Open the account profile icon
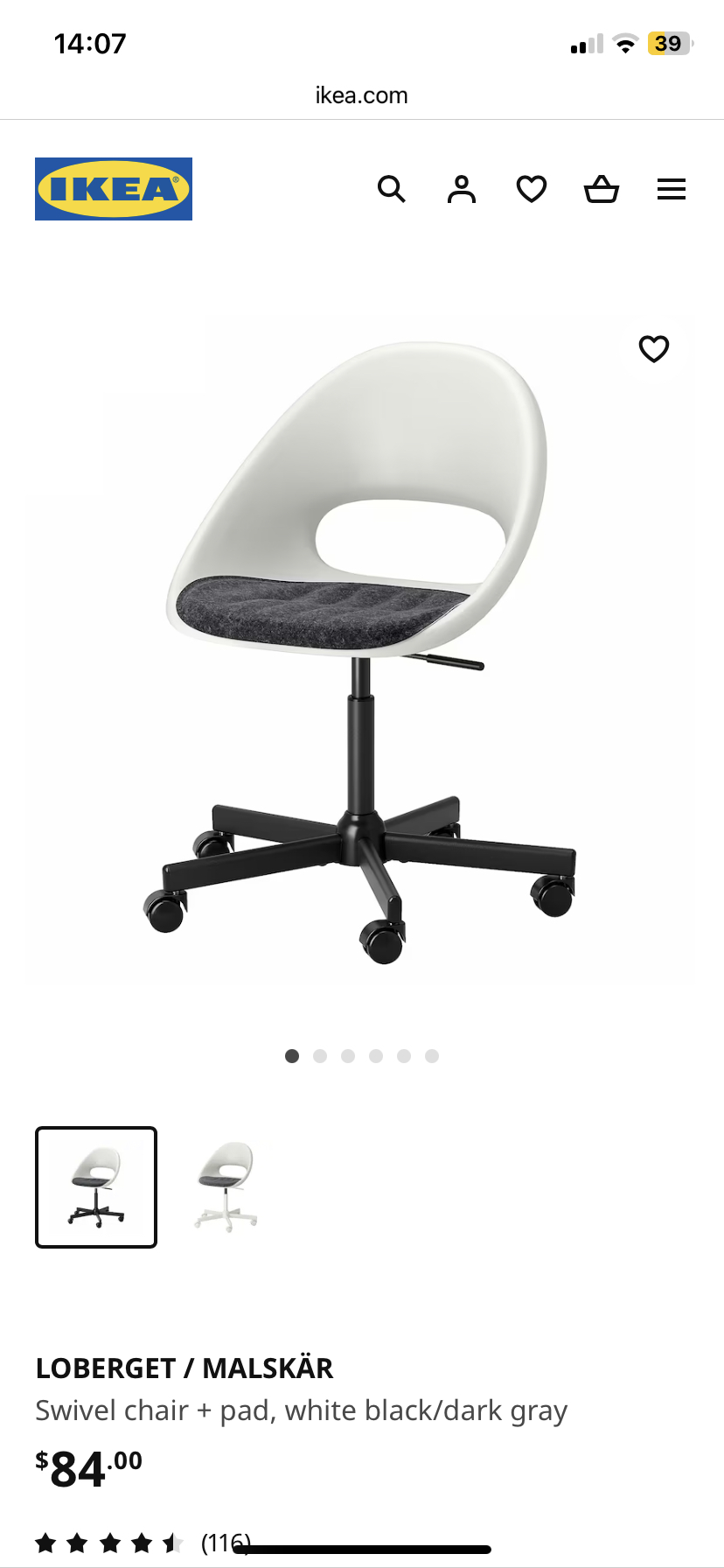724x1568 pixels. (x=462, y=189)
